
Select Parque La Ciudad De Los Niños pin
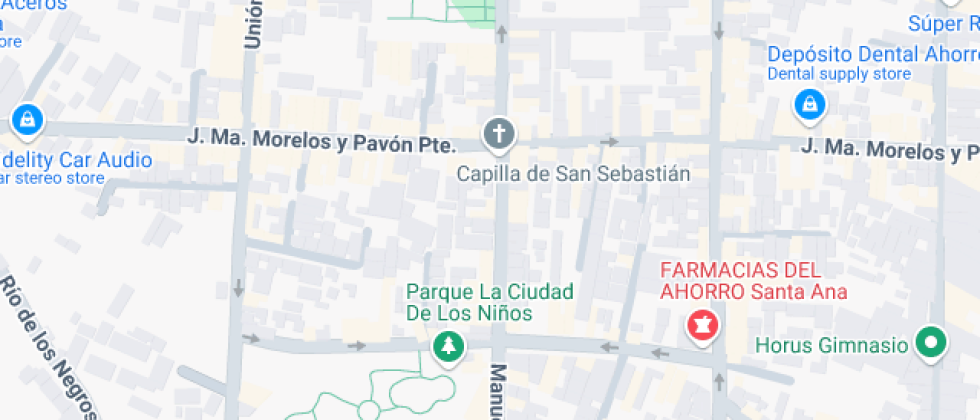(x=447, y=346)
